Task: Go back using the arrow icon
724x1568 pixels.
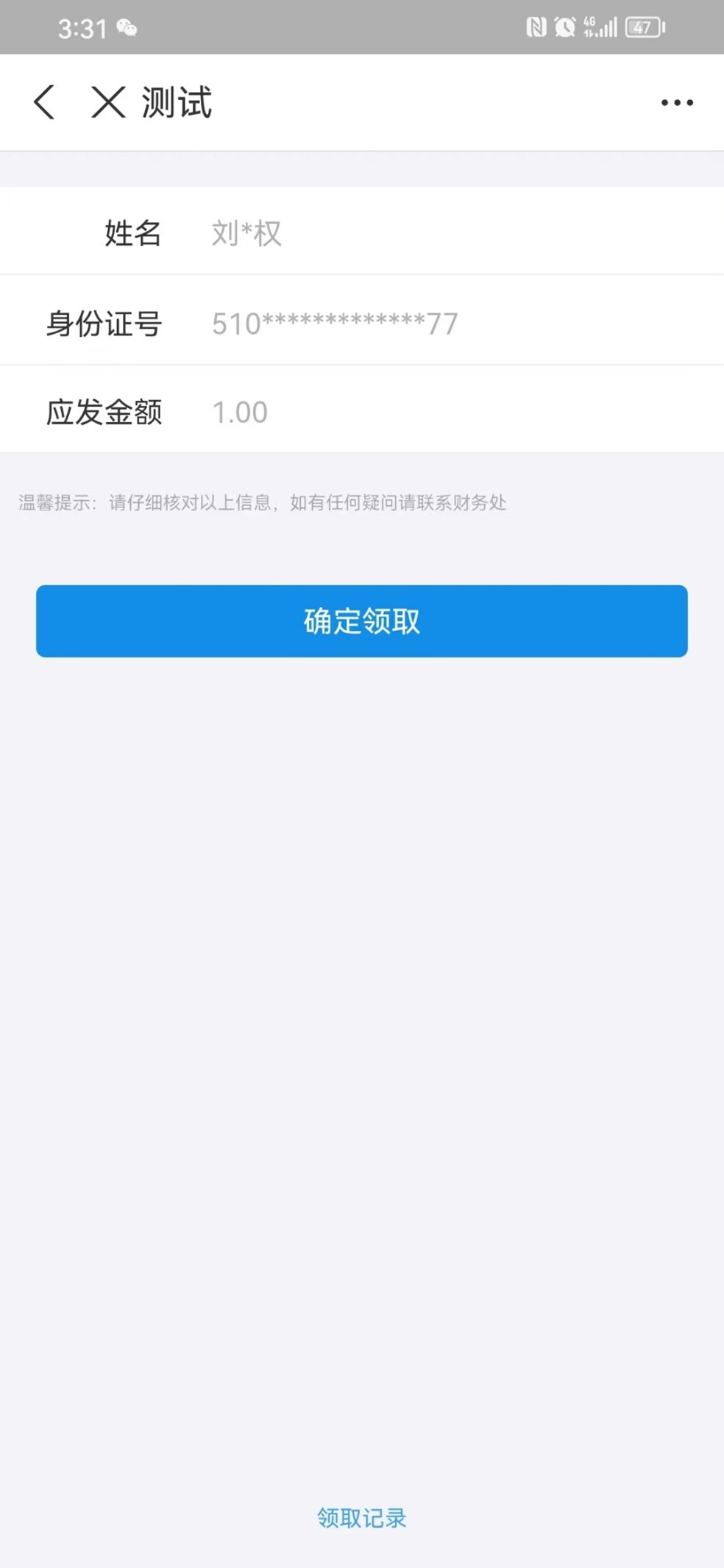Action: pyautogui.click(x=44, y=102)
